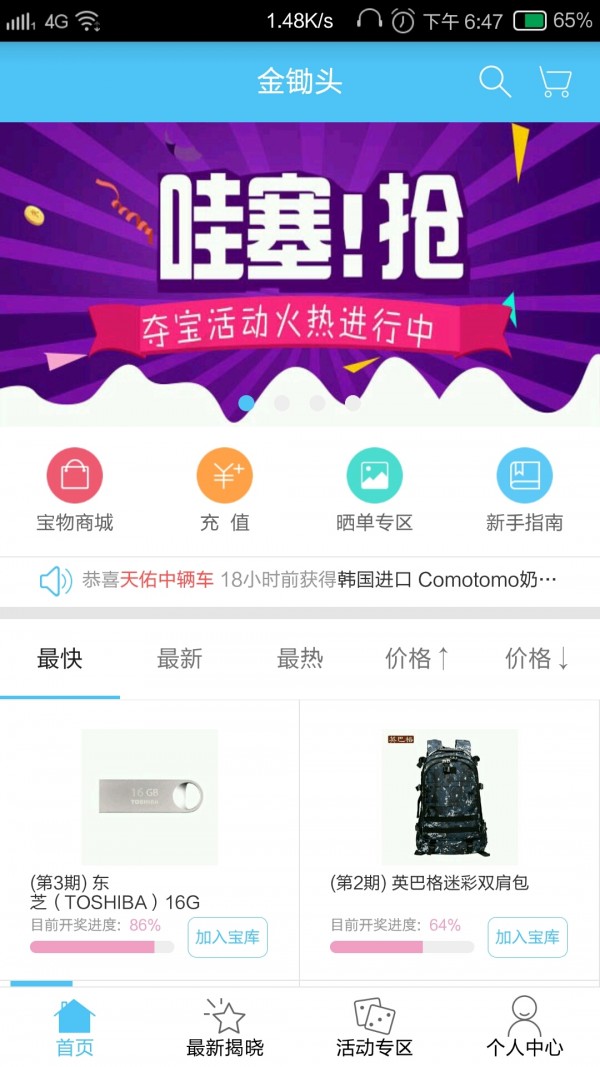Open 晒单专区 section

click(375, 490)
